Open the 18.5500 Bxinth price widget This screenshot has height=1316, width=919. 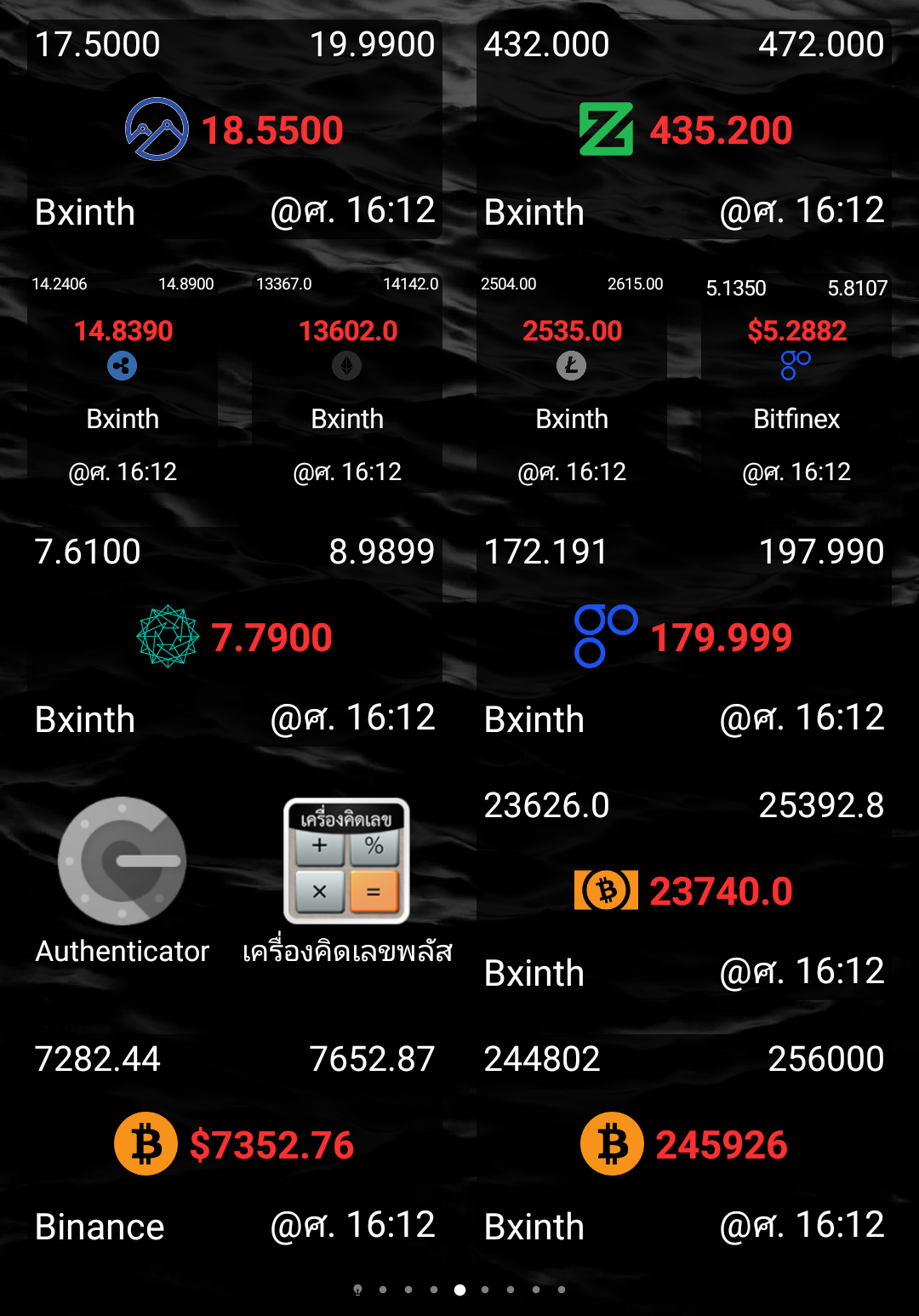(234, 129)
